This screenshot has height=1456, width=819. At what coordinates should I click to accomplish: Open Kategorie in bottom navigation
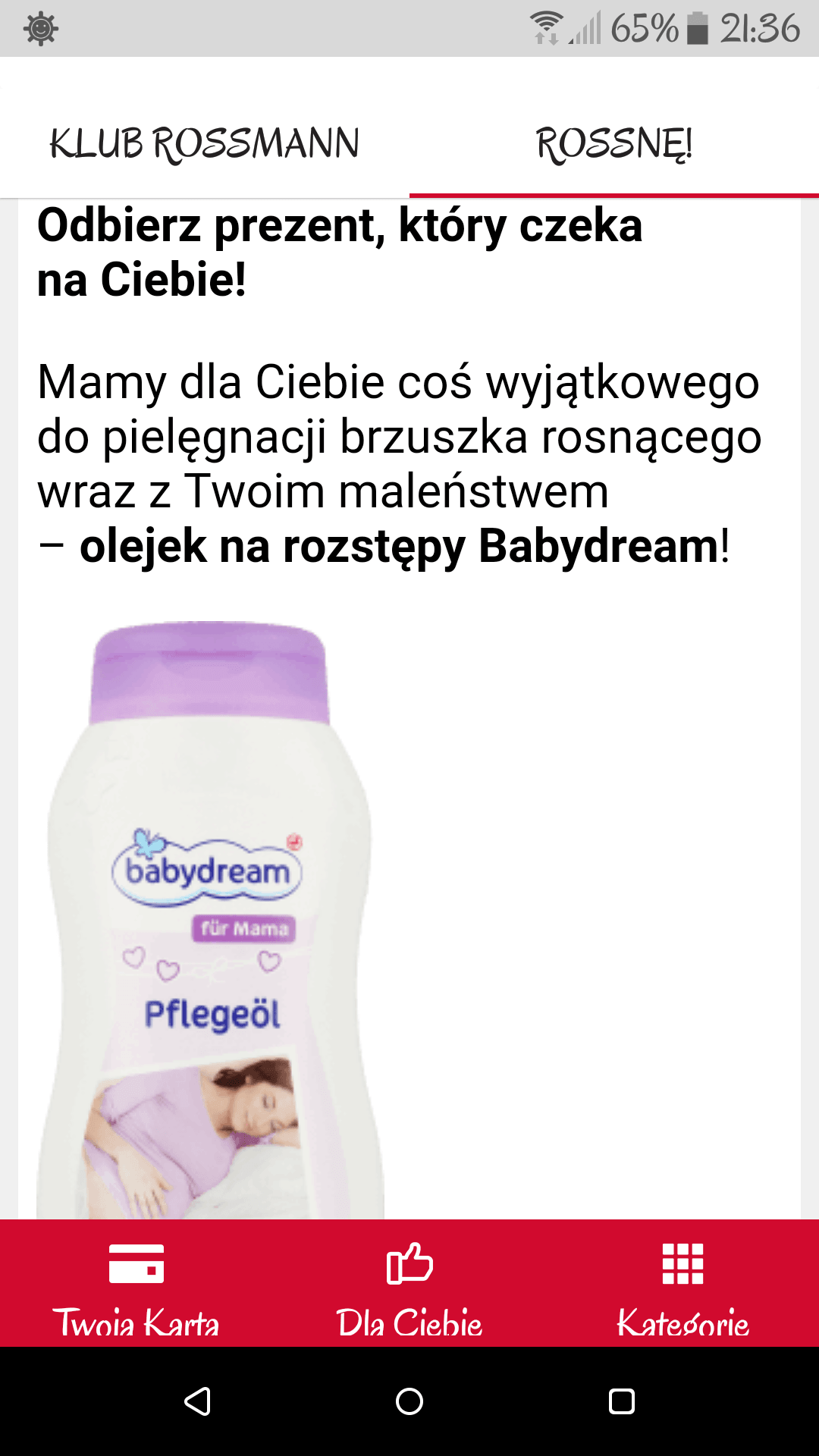point(682,1285)
